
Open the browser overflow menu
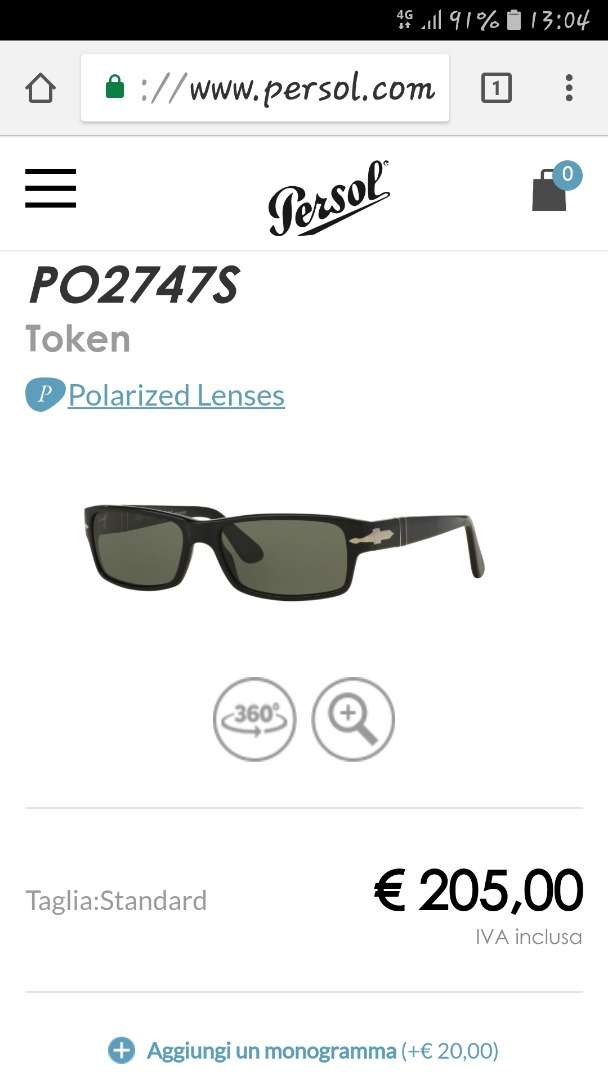[569, 88]
